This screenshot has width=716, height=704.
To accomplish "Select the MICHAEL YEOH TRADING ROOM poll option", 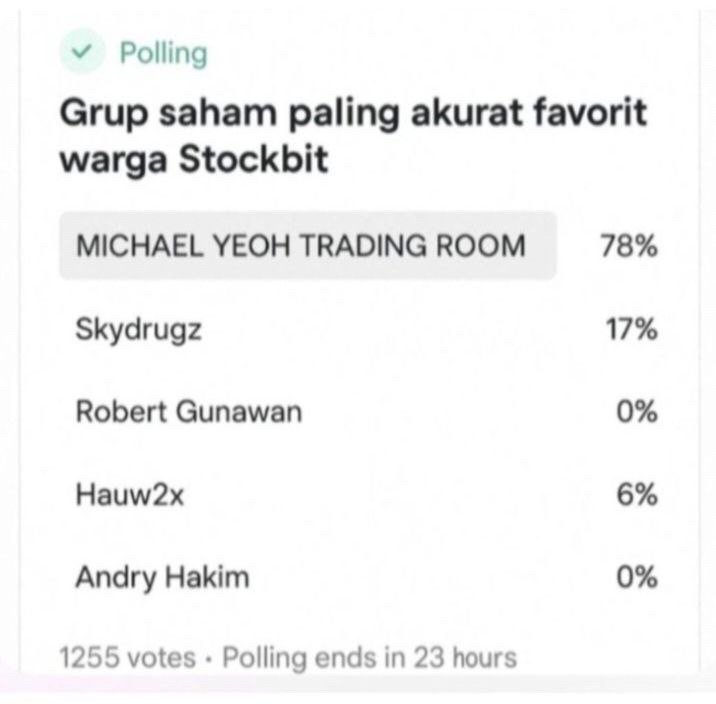I will coord(301,246).
